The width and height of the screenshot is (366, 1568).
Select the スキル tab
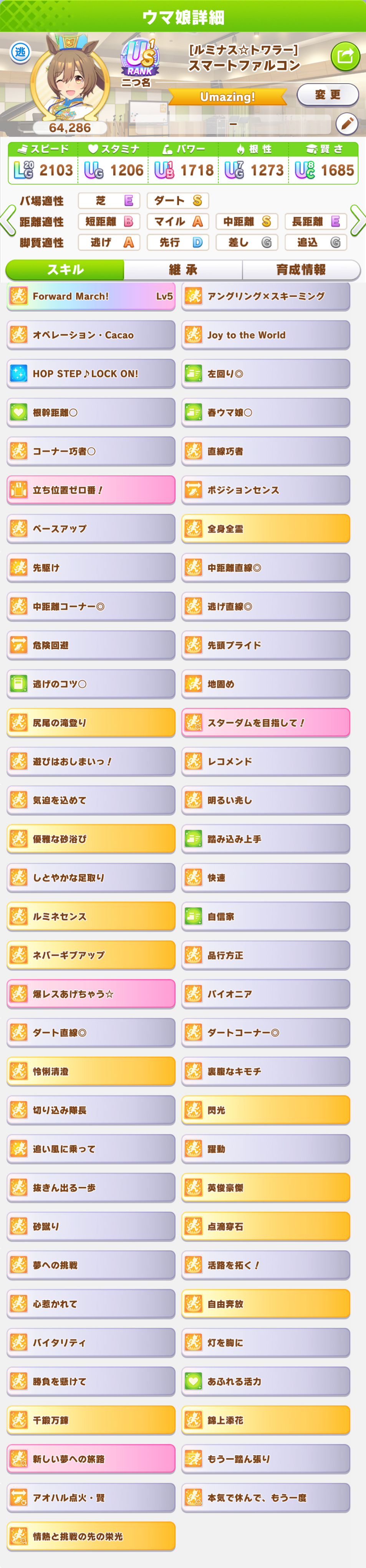click(65, 270)
